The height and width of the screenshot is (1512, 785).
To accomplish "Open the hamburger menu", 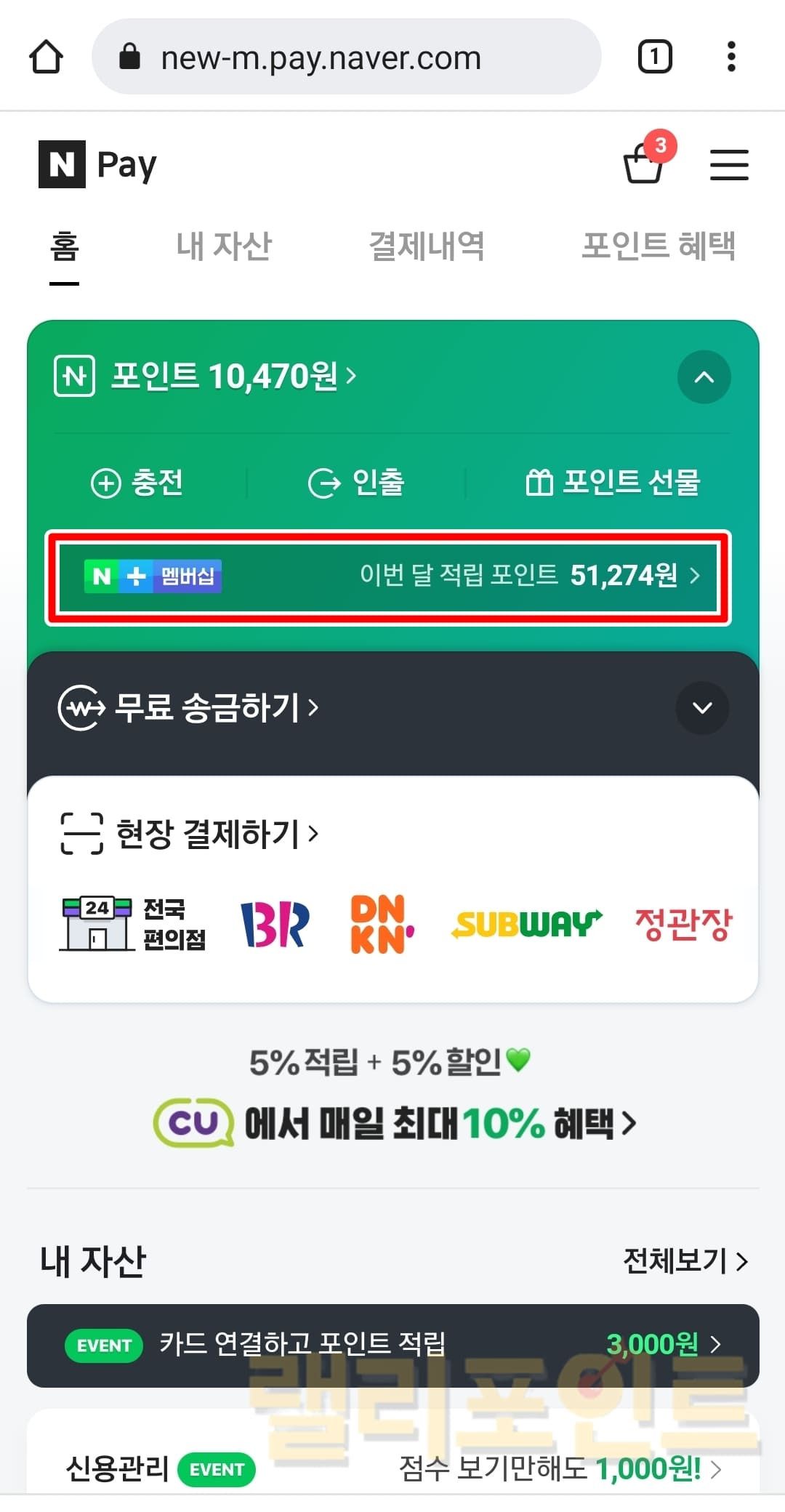I will point(729,164).
